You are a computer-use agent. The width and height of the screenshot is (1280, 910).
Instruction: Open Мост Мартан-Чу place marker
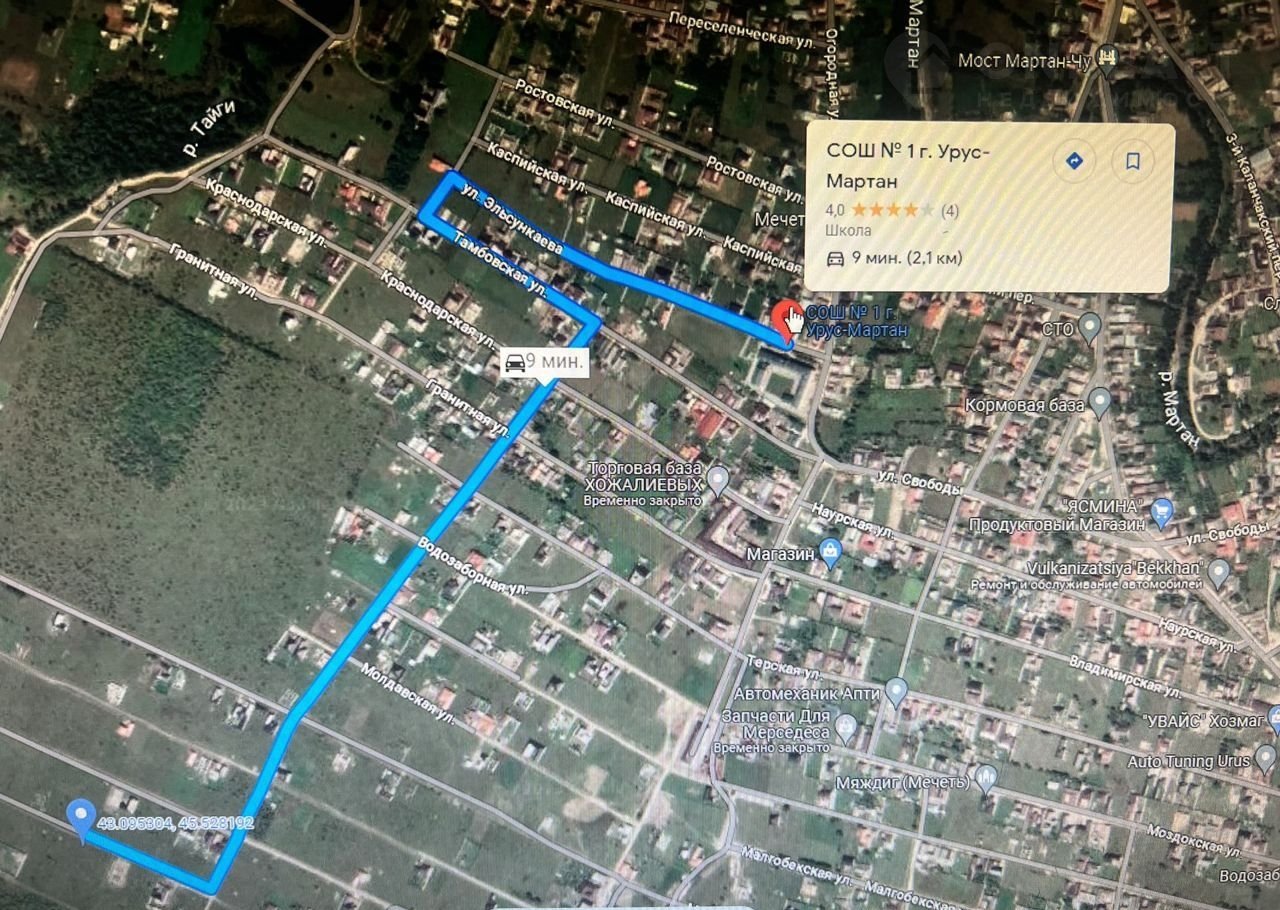pyautogui.click(x=1106, y=59)
